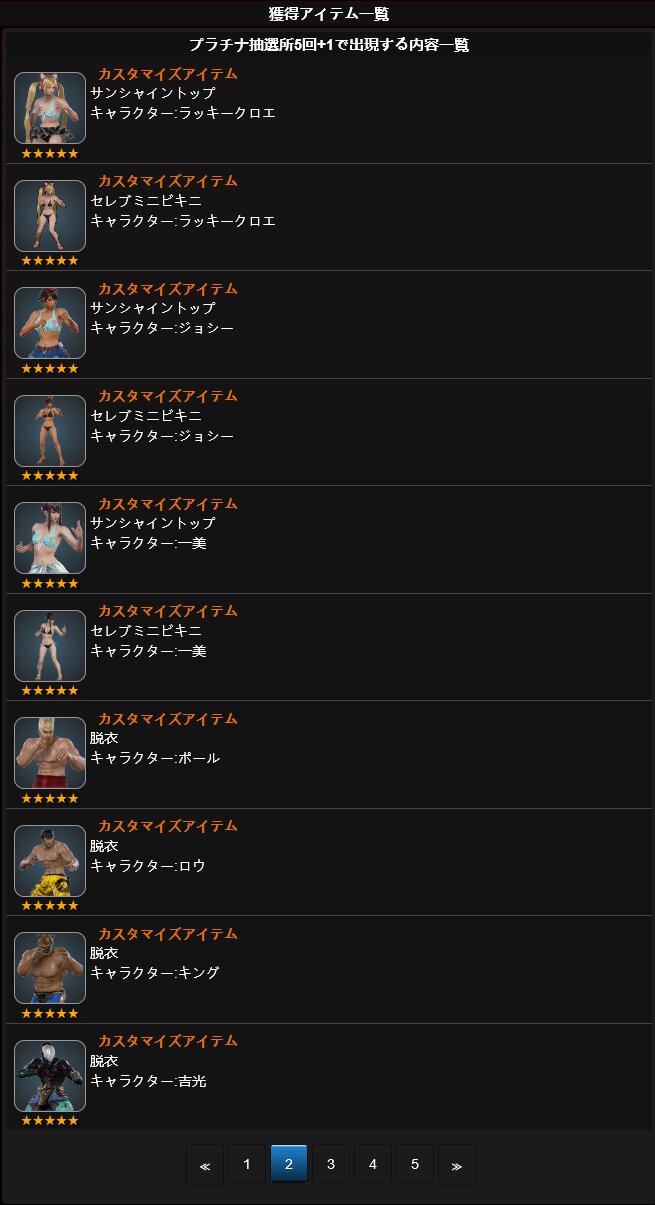Go to page 1 of the item list
This screenshot has width=655, height=1205.
click(247, 1165)
